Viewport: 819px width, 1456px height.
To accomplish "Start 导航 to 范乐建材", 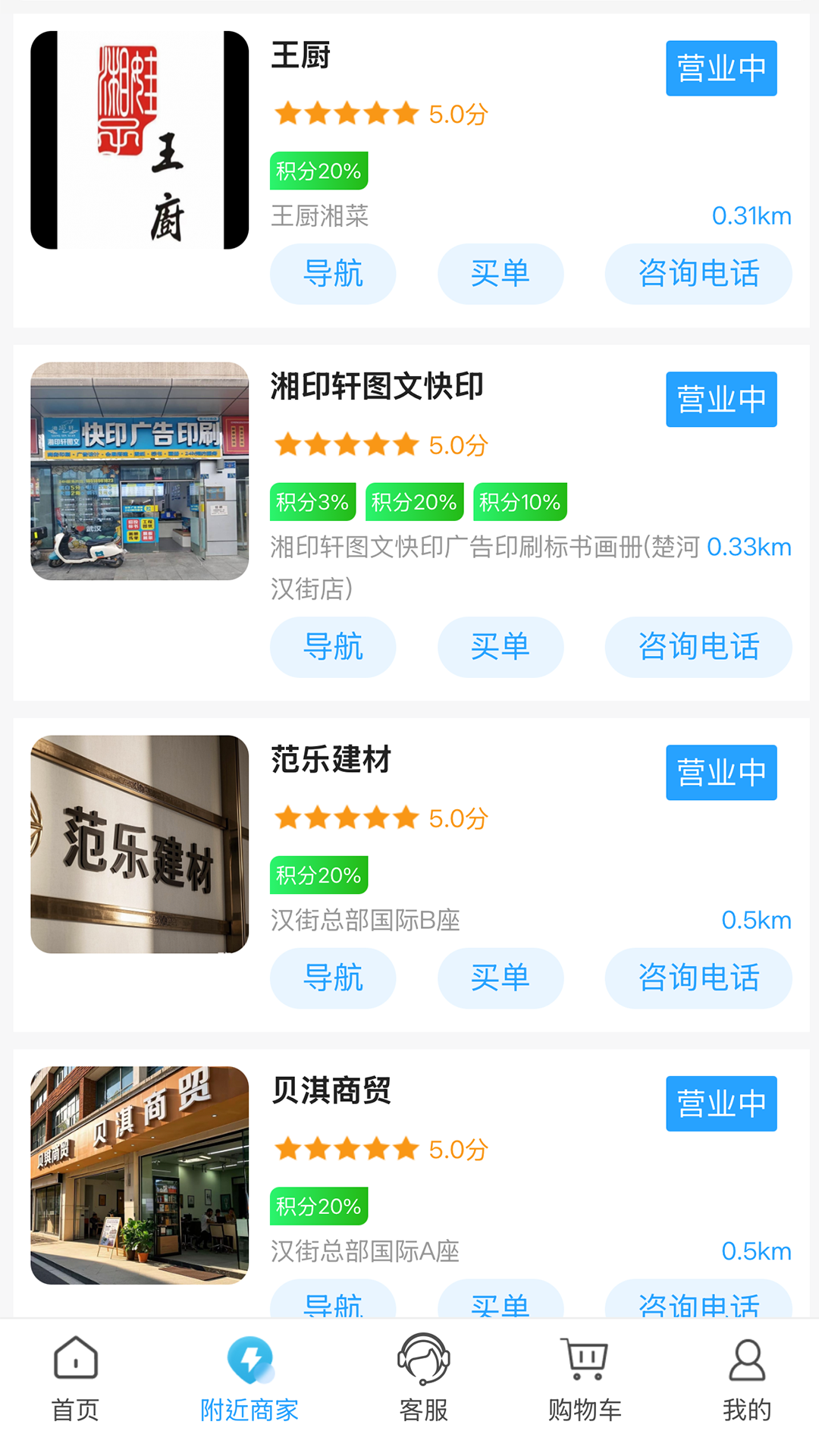I will click(x=333, y=977).
